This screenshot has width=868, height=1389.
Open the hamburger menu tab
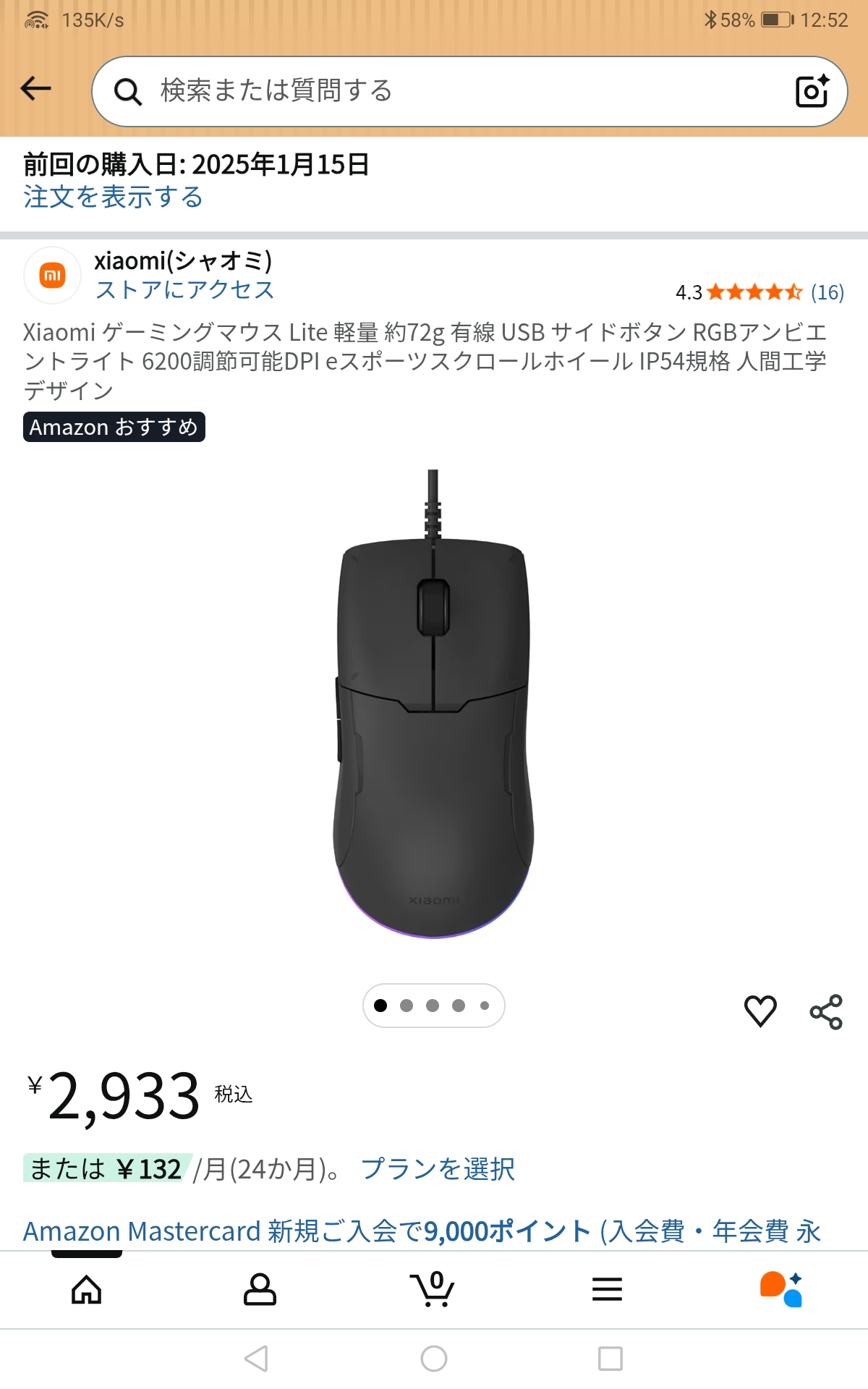607,1289
